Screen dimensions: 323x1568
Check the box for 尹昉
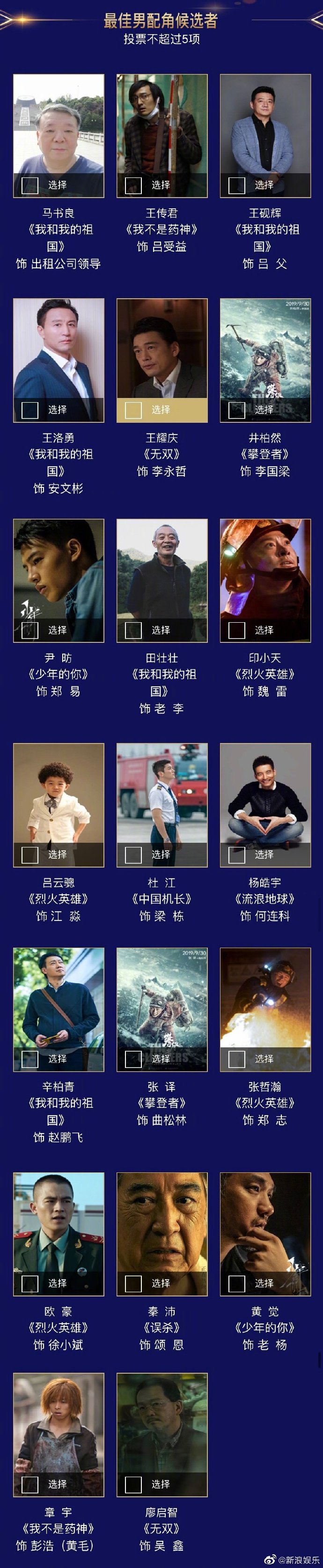pyautogui.click(x=30, y=630)
